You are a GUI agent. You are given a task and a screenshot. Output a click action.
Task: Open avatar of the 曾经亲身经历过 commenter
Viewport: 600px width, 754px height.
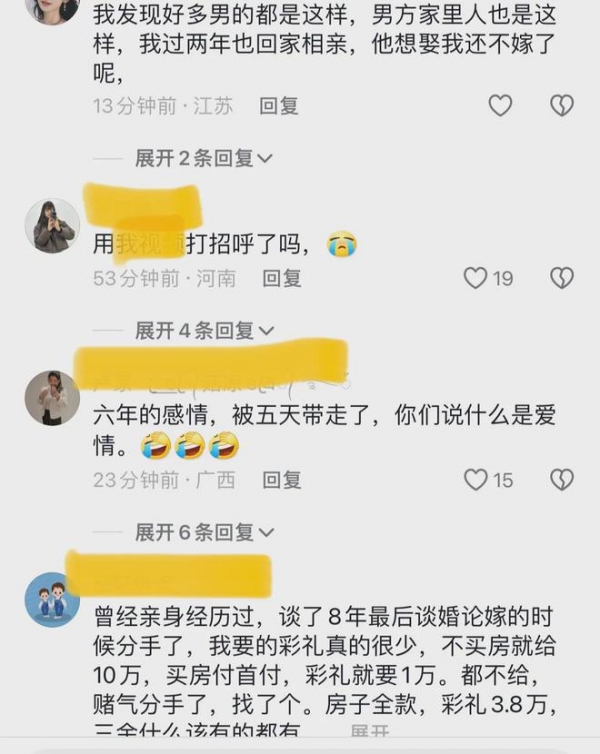click(x=52, y=599)
